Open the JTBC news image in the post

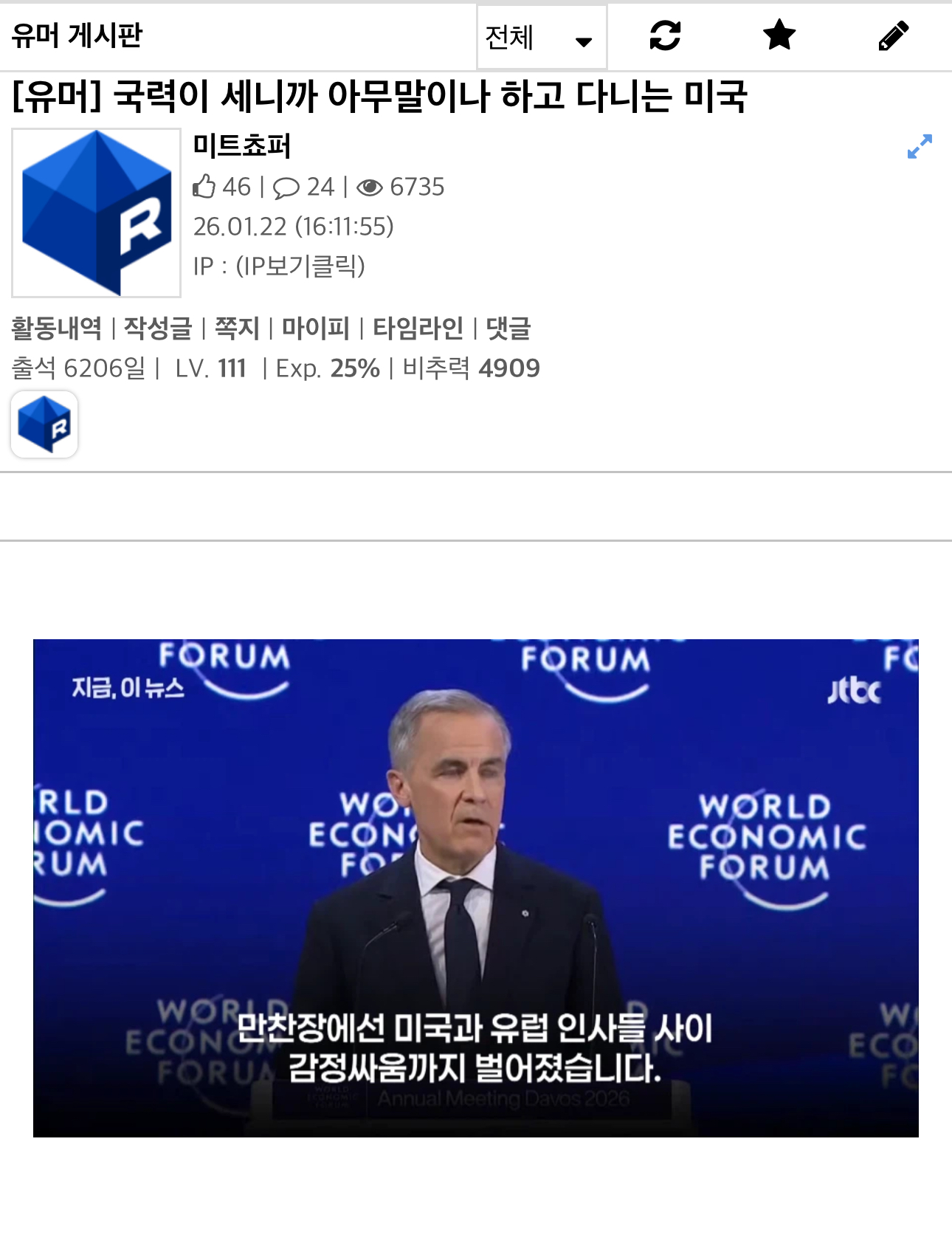[476, 887]
